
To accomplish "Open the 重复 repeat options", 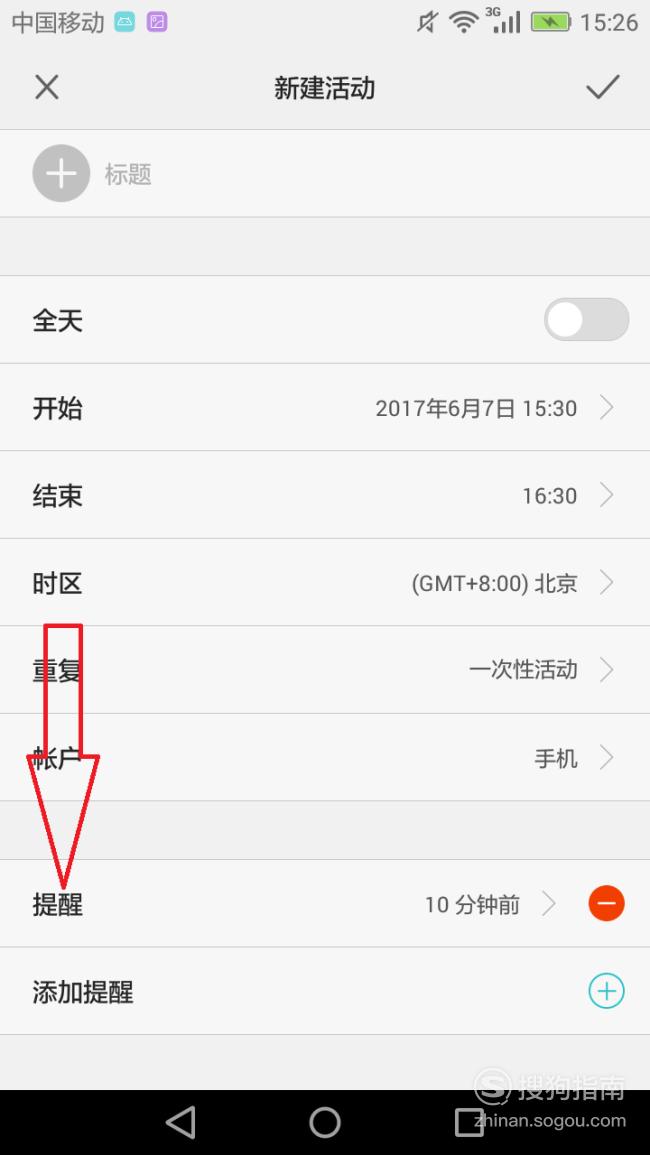I will click(x=325, y=670).
